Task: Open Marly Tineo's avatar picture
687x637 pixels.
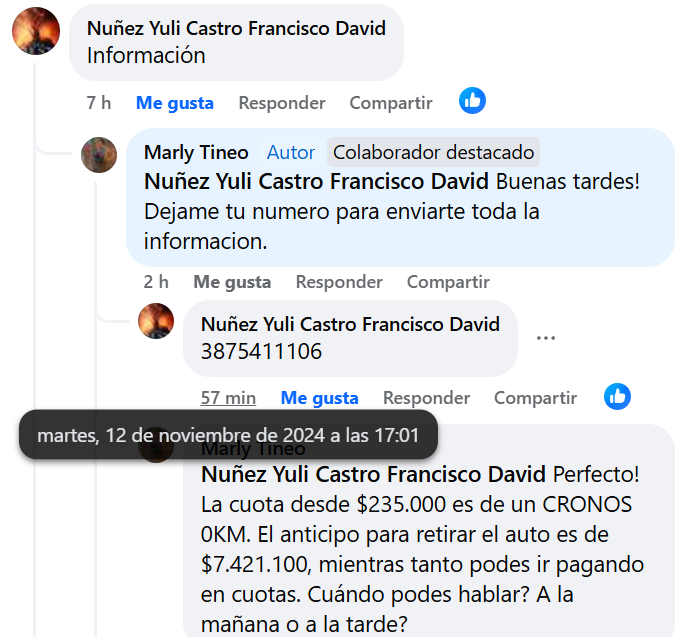Action: (99, 154)
